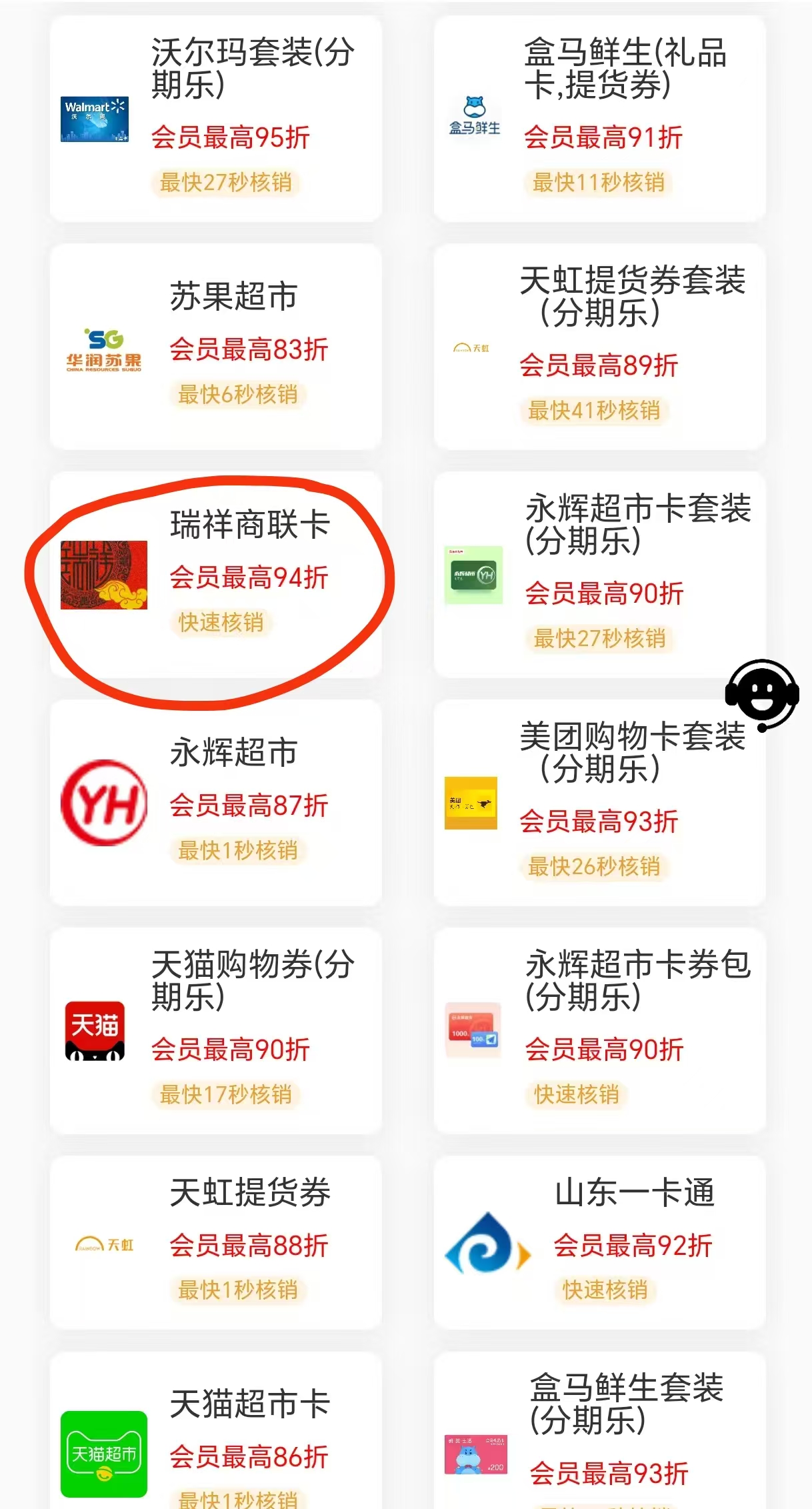The height and width of the screenshot is (1509, 812).
Task: Open the 瑞祥商联卡 card
Action: (215, 575)
